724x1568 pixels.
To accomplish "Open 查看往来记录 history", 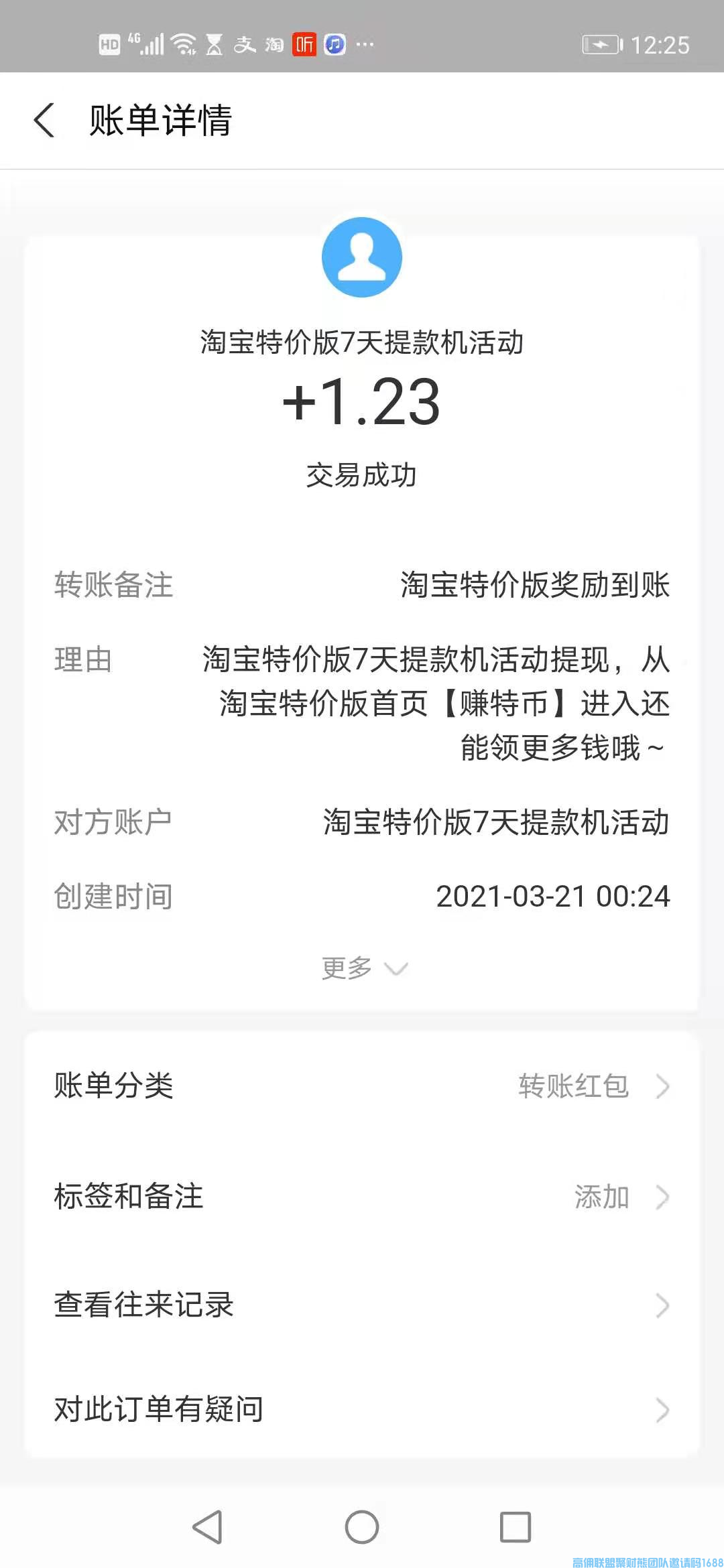I will coord(362,1305).
